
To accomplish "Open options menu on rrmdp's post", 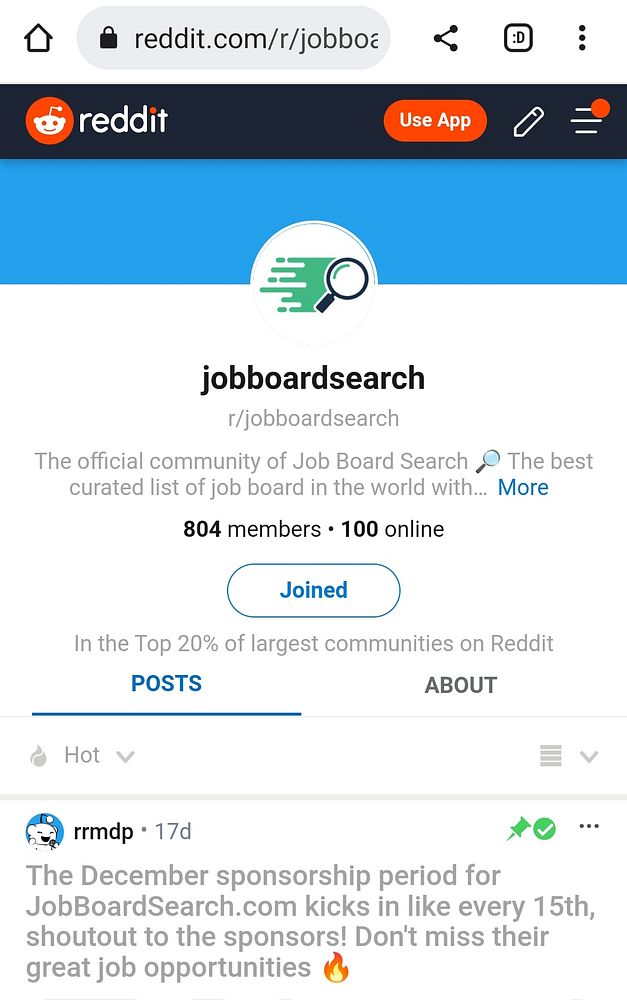I will coord(589,827).
